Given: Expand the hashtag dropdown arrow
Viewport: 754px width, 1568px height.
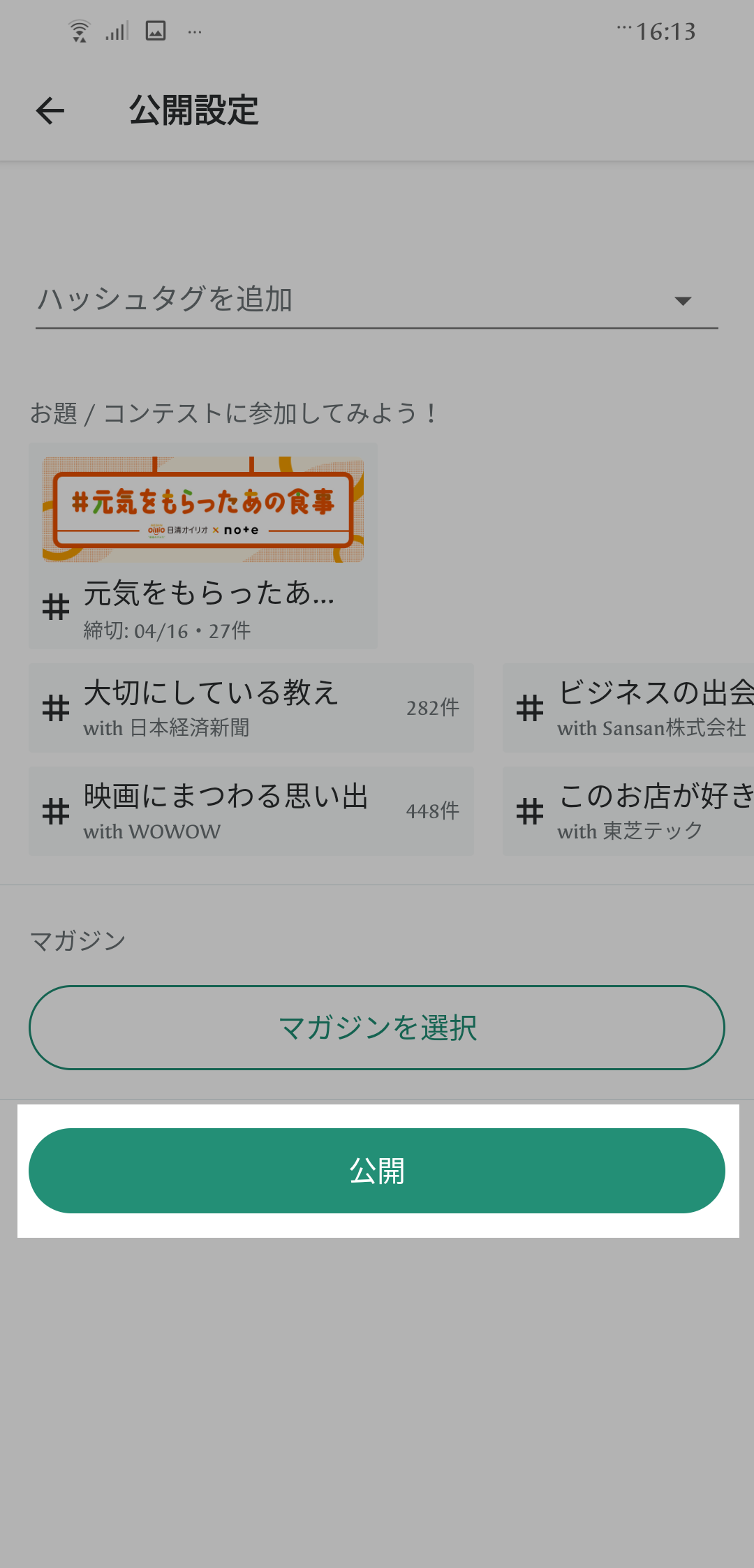Looking at the screenshot, I should coord(683,301).
